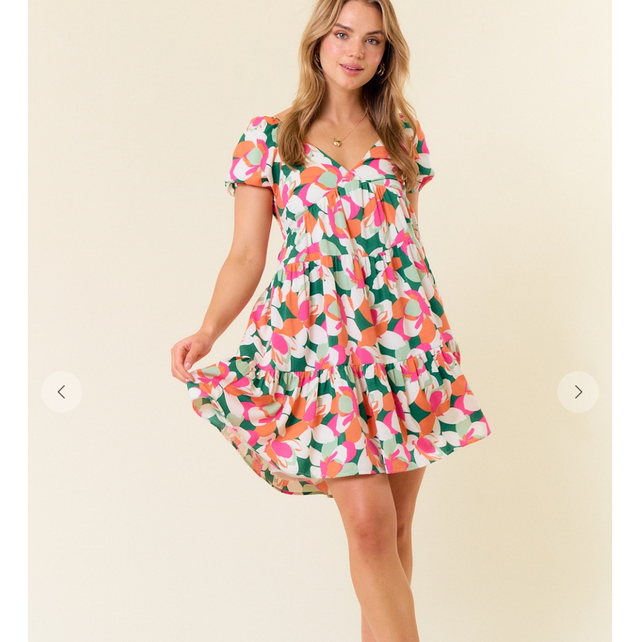Screen dimensions: 640x642
Task: Show the previous product photo
Action: pos(61,392)
